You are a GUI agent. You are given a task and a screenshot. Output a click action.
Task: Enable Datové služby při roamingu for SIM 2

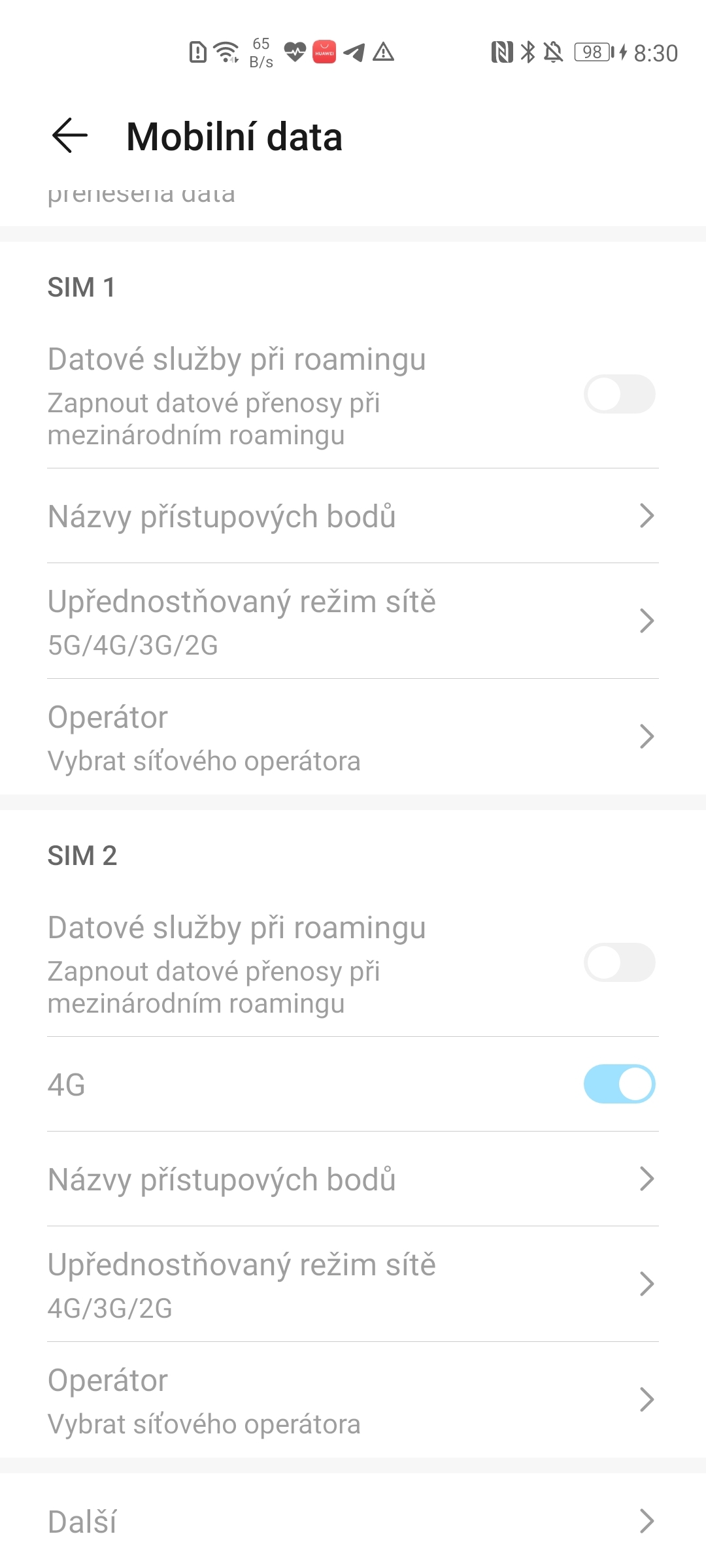point(620,962)
